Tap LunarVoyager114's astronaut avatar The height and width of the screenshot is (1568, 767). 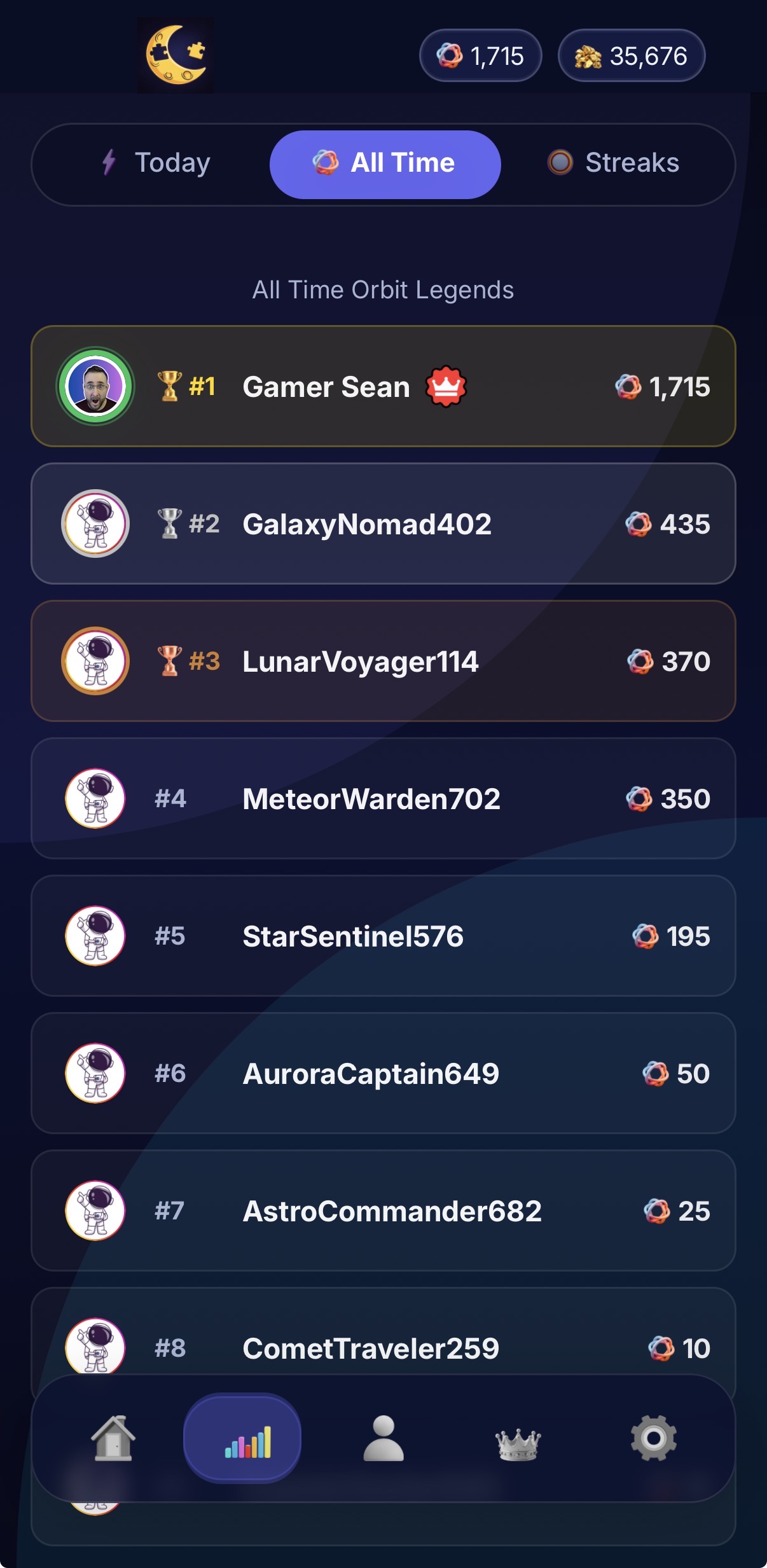(95, 661)
